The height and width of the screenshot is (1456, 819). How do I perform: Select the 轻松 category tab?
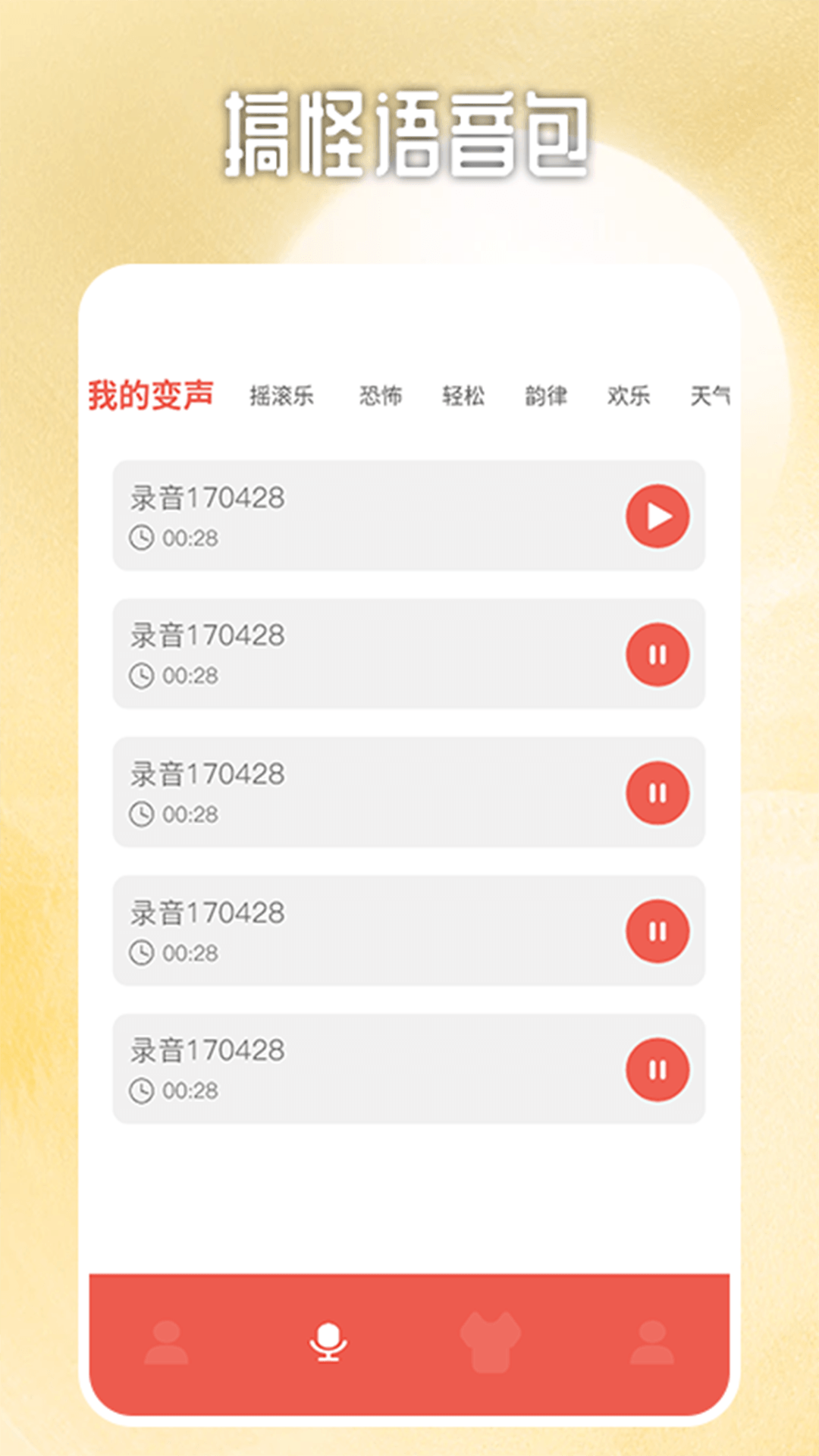click(x=463, y=396)
